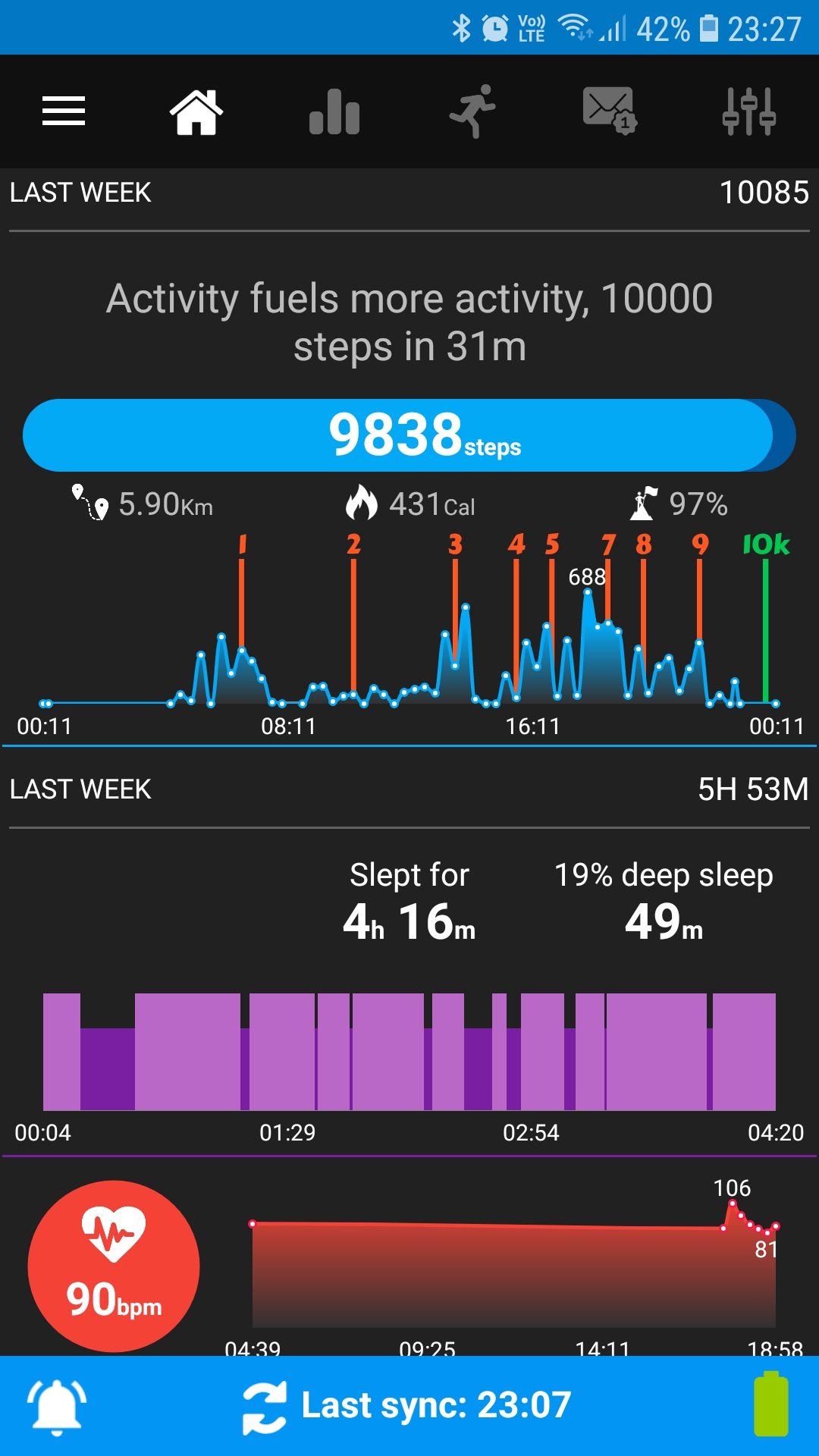This screenshot has width=819, height=1456.
Task: Go to the home tab
Action: click(196, 111)
